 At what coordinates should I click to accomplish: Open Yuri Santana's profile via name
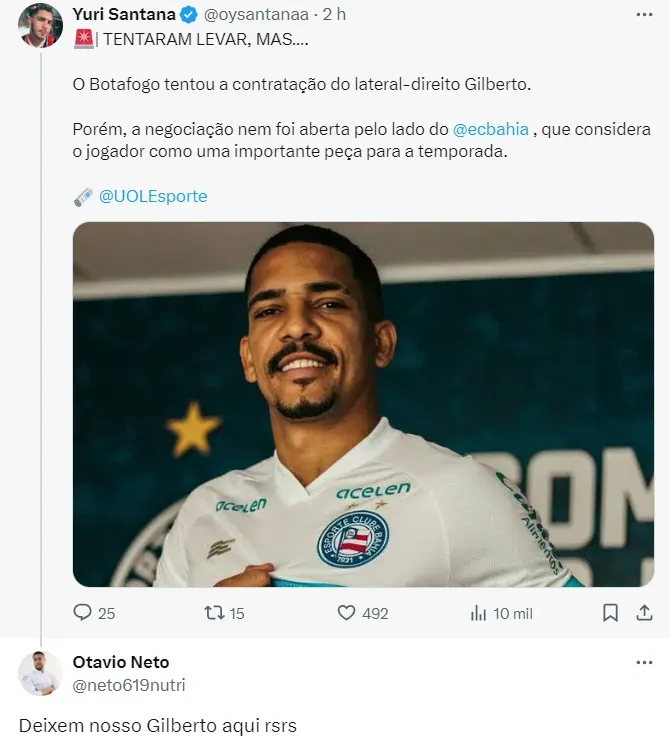point(123,15)
